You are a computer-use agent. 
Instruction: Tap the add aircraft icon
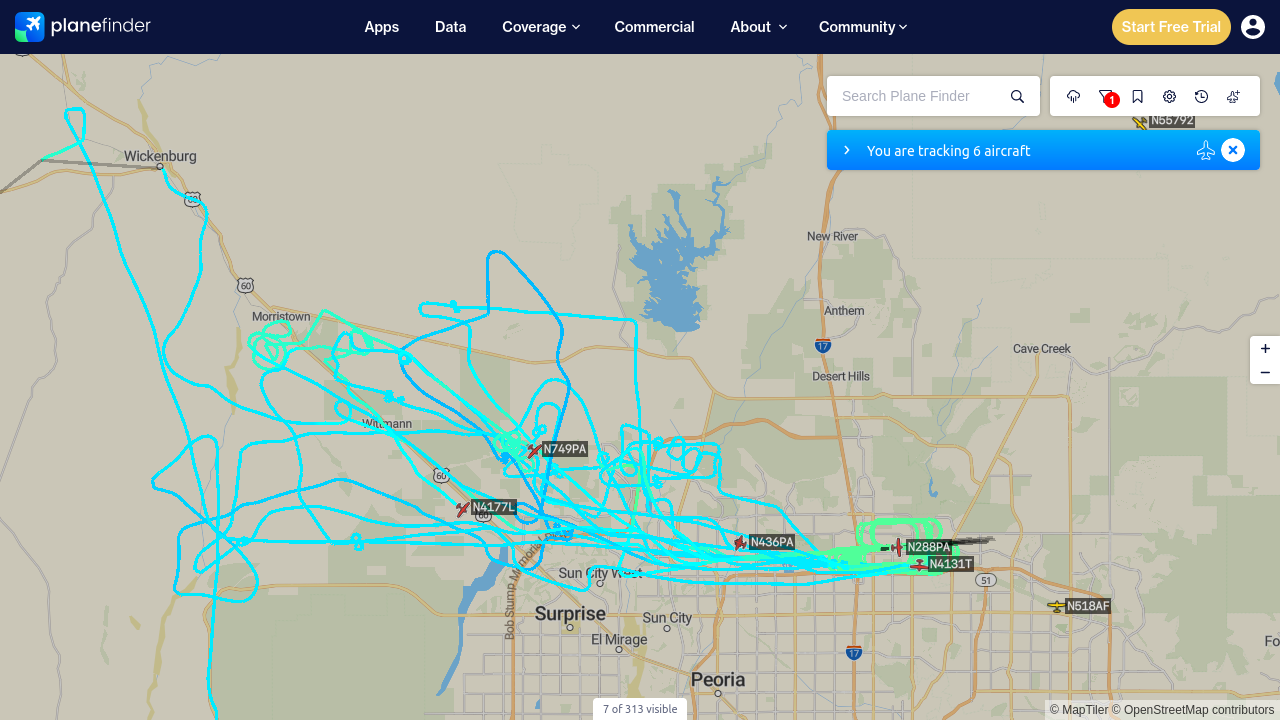pyautogui.click(x=1234, y=96)
